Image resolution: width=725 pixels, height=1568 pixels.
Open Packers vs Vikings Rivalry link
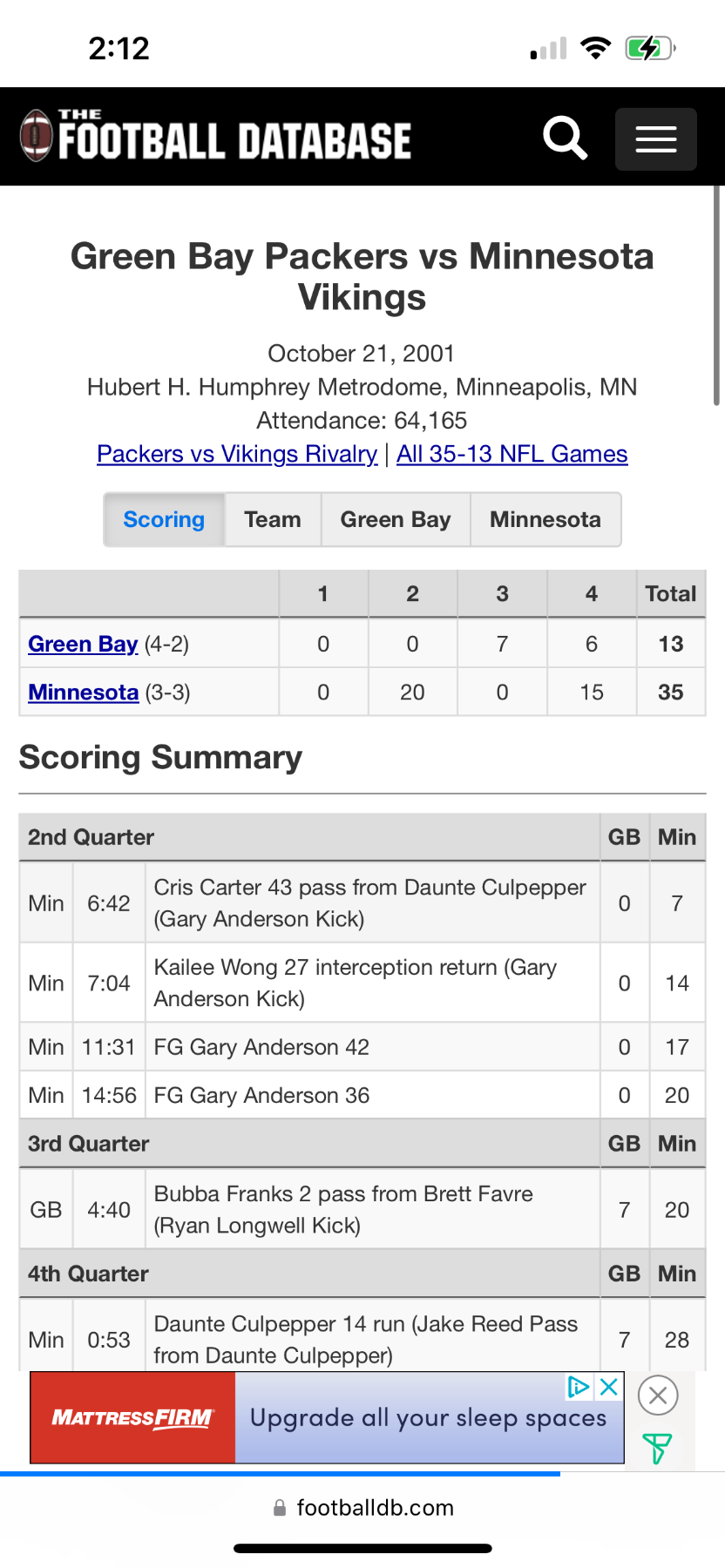237,454
